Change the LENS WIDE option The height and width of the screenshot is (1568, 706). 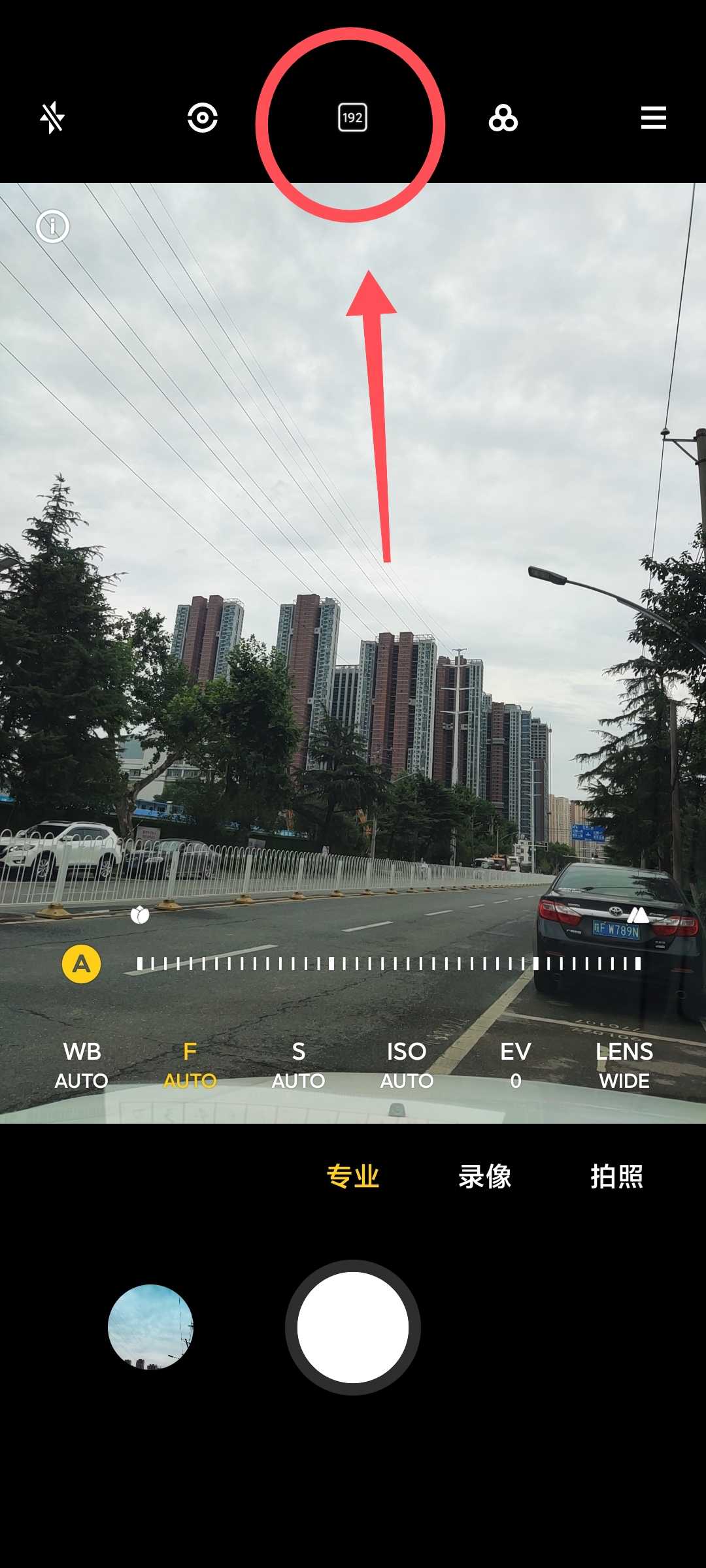point(624,1065)
